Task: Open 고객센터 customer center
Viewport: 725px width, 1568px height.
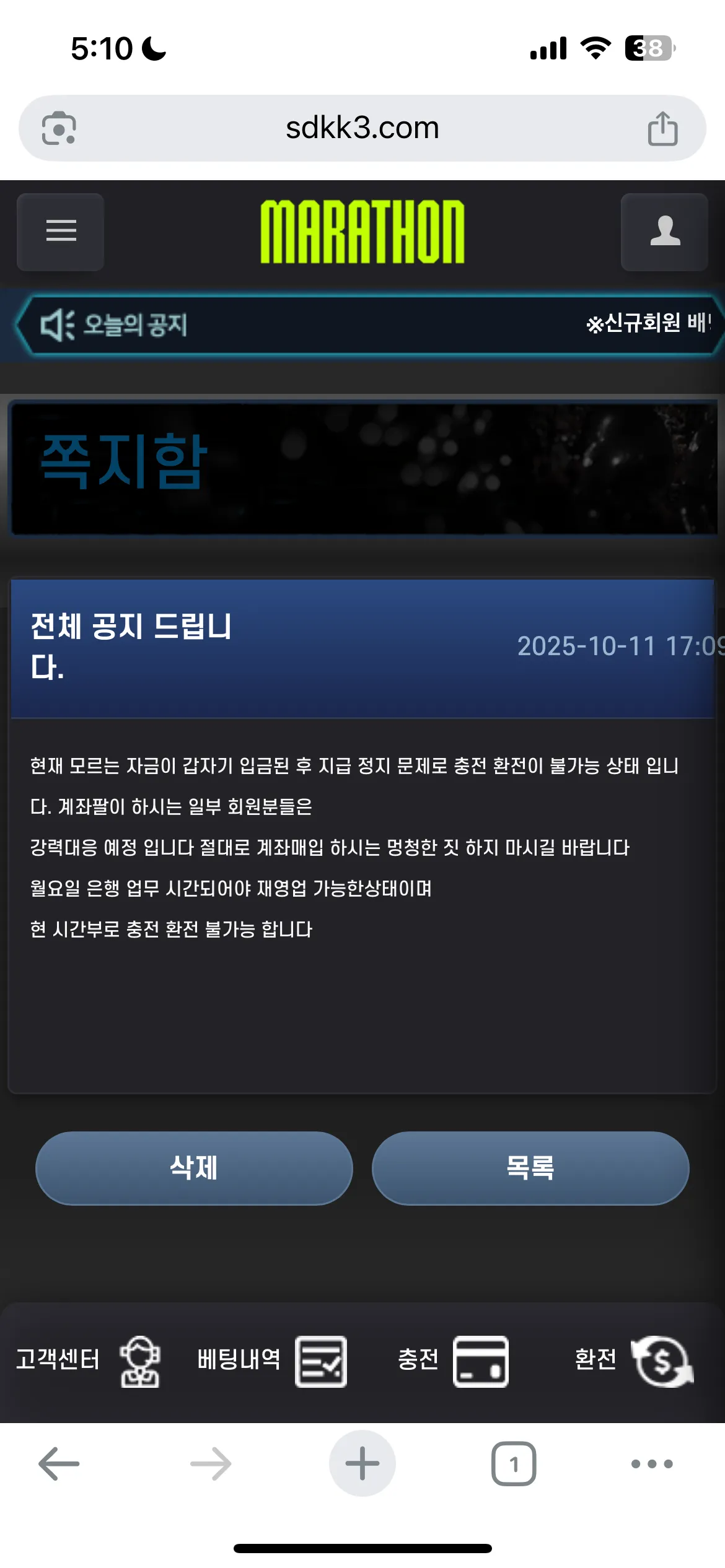Action: point(88,1361)
